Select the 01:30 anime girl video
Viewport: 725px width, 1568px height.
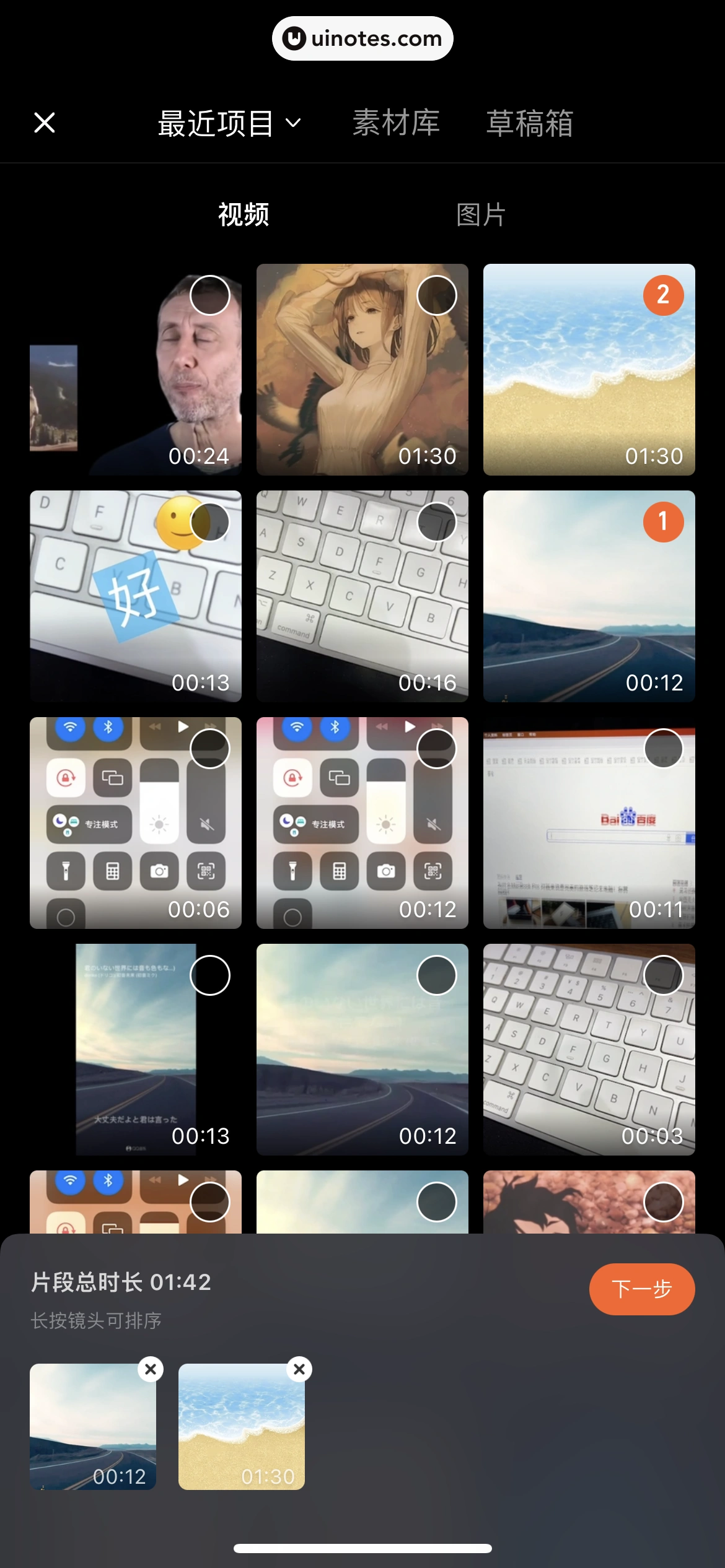tap(437, 295)
